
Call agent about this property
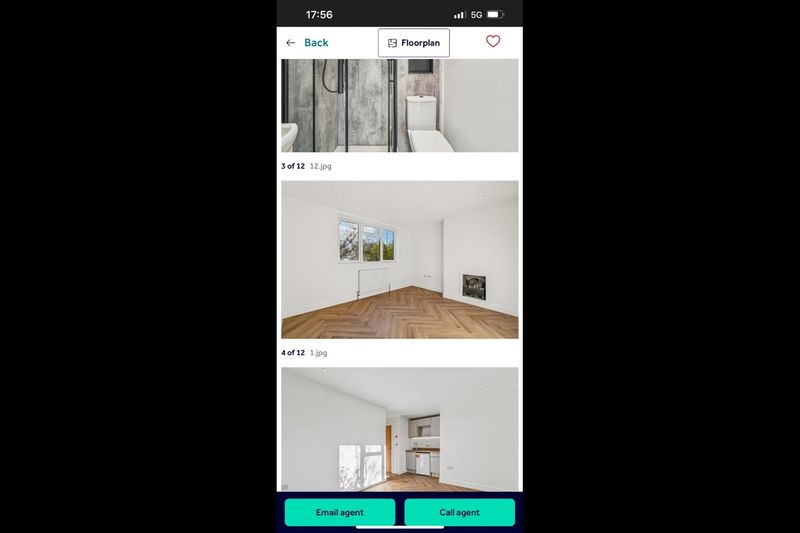click(x=460, y=512)
